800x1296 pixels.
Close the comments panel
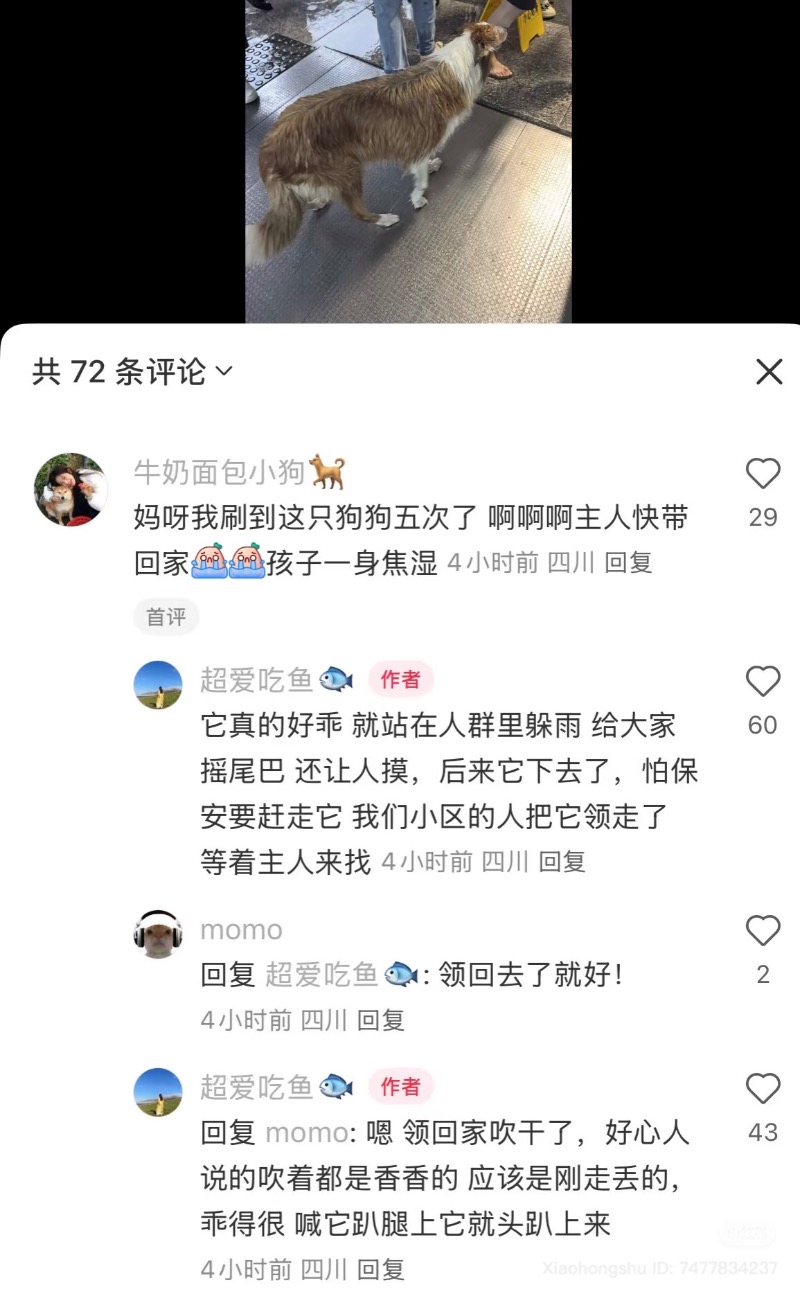click(768, 372)
